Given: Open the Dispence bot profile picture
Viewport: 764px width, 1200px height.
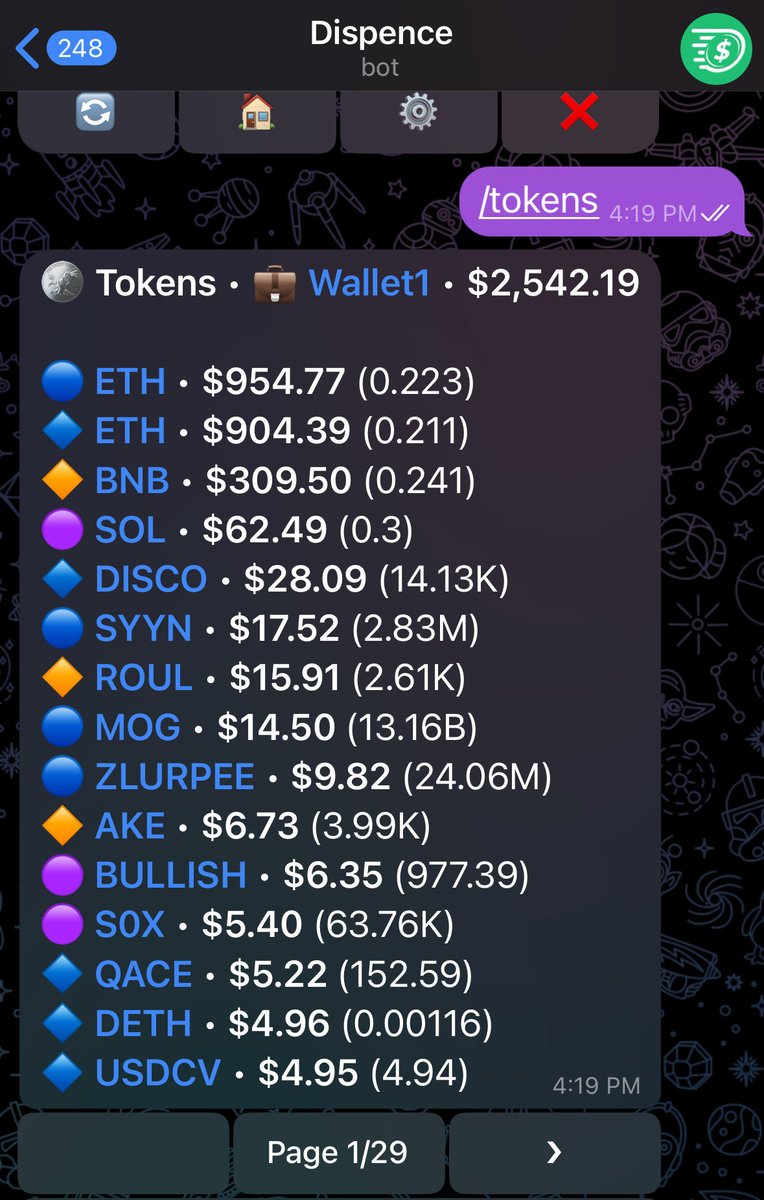Looking at the screenshot, I should (717, 48).
